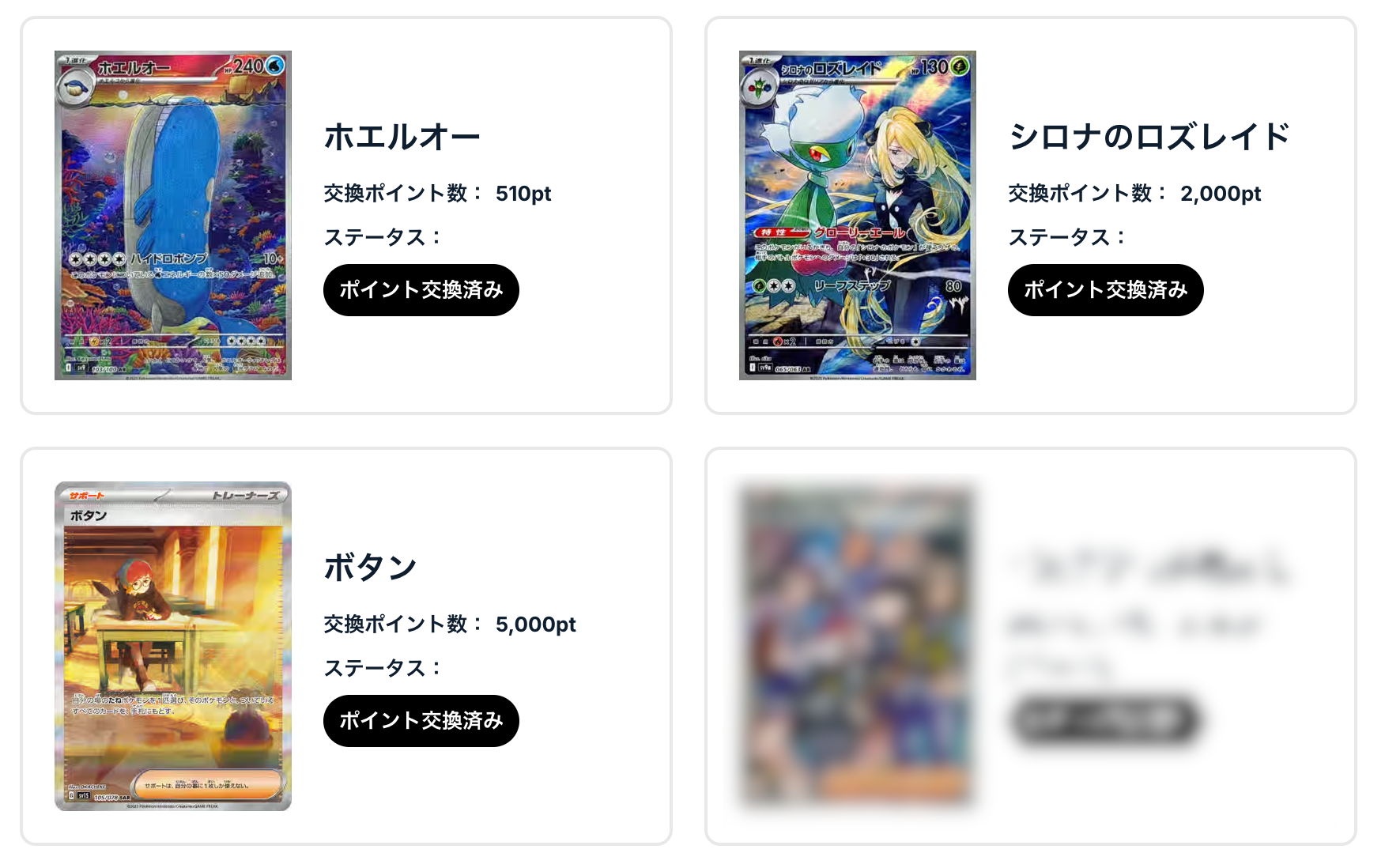
Task: Open the ボタン supporter card image
Action: click(173, 646)
